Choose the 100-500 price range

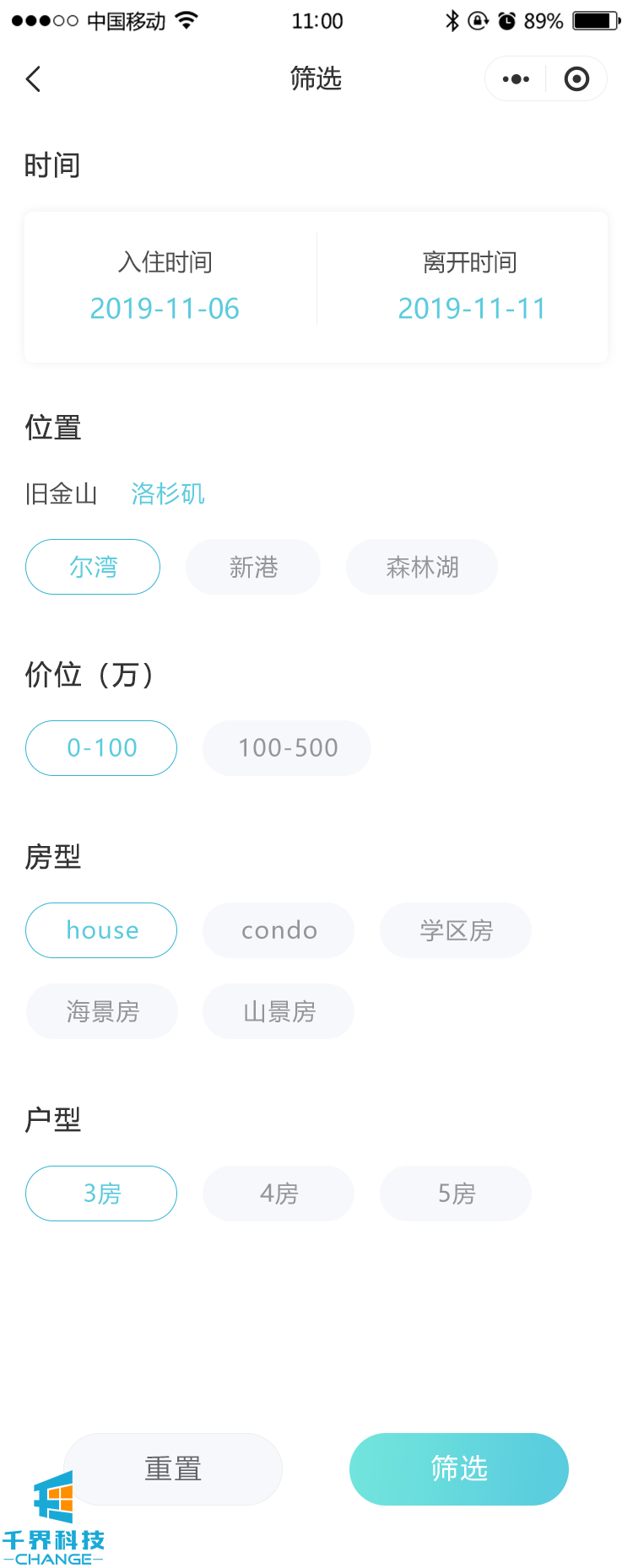(x=287, y=748)
